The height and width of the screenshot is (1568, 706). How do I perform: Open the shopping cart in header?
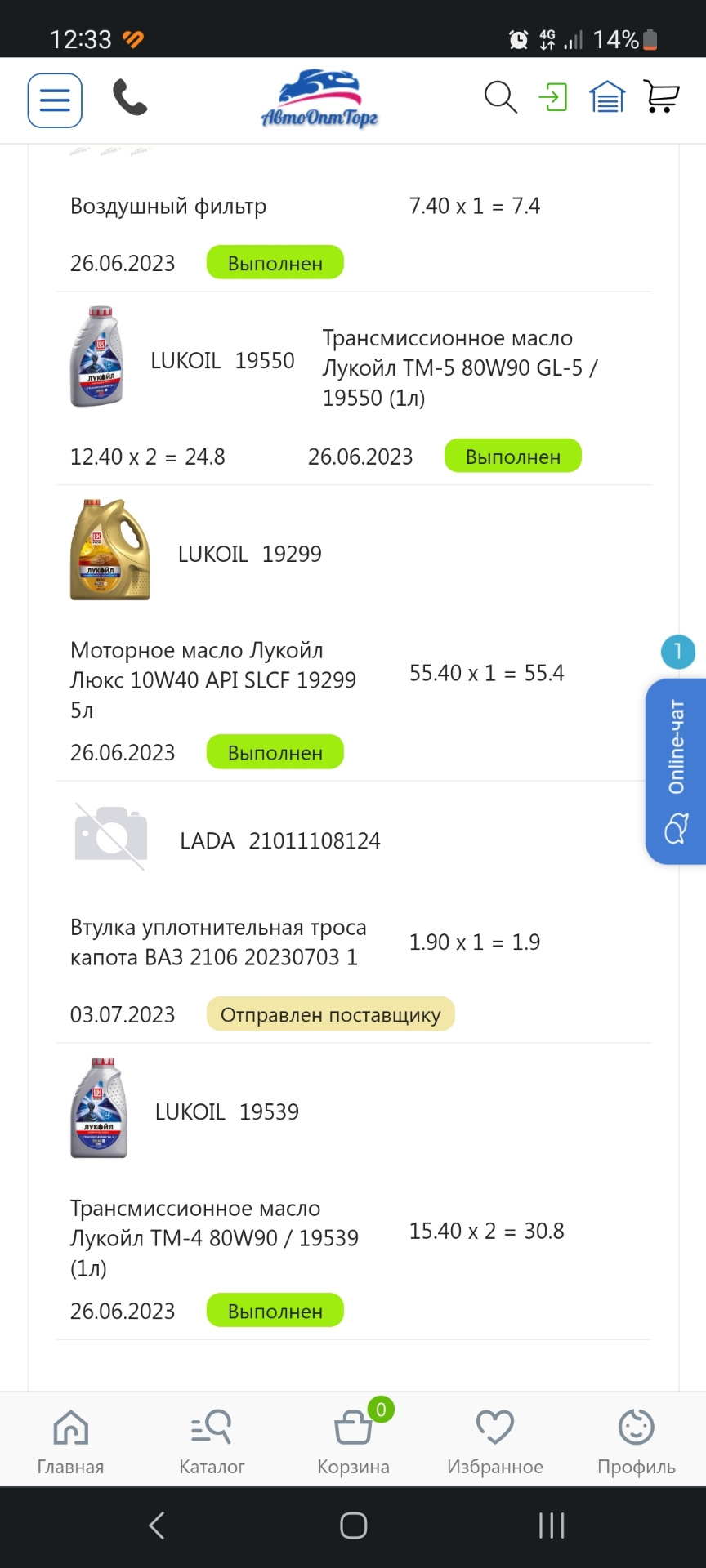[661, 97]
